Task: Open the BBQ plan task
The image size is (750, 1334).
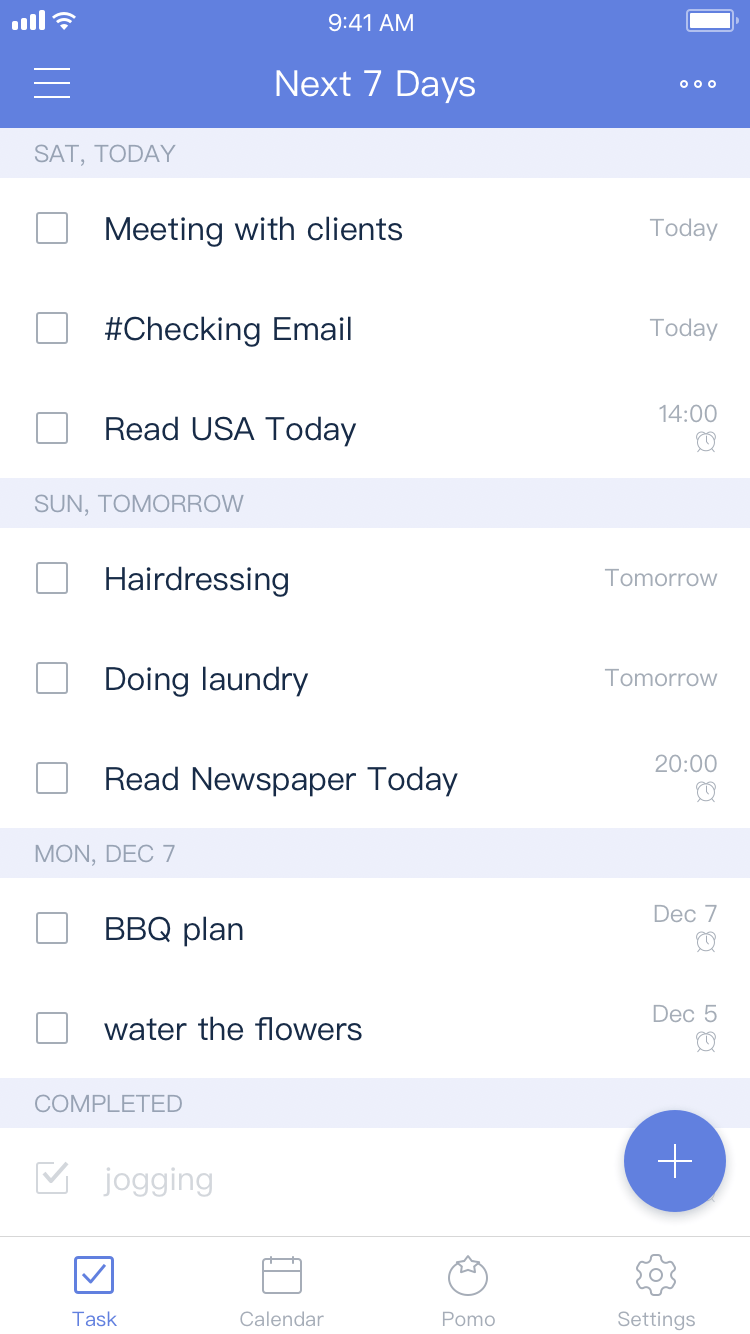Action: pyautogui.click(x=174, y=929)
